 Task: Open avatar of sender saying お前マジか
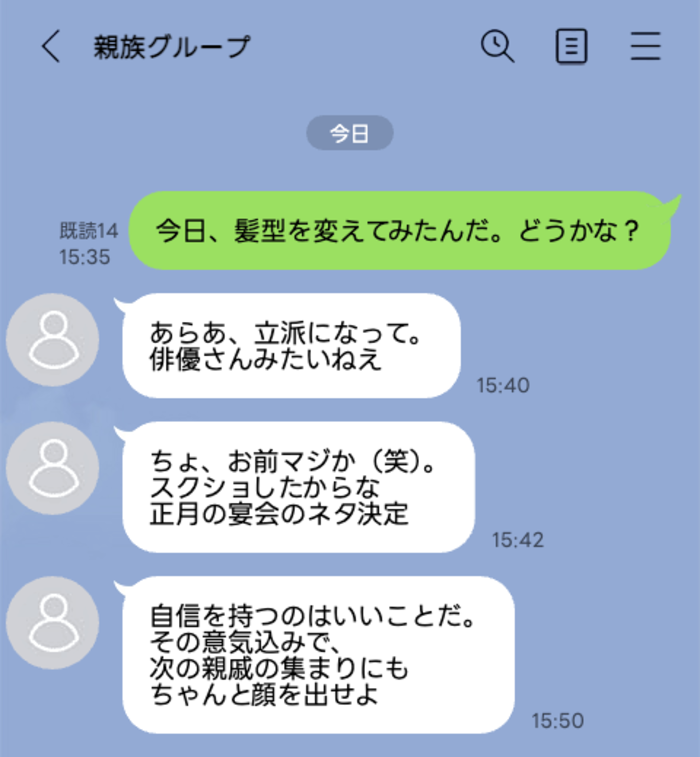point(52,468)
